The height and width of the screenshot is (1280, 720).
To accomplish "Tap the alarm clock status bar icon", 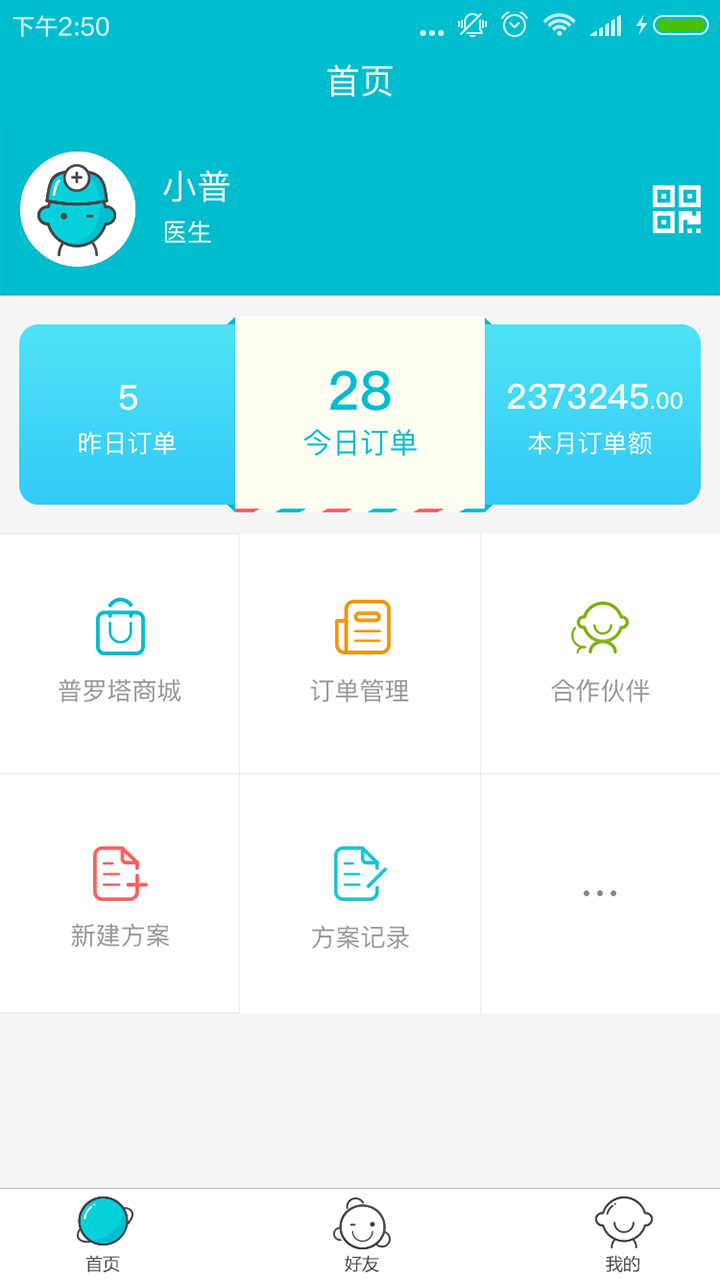I will pyautogui.click(x=513, y=26).
